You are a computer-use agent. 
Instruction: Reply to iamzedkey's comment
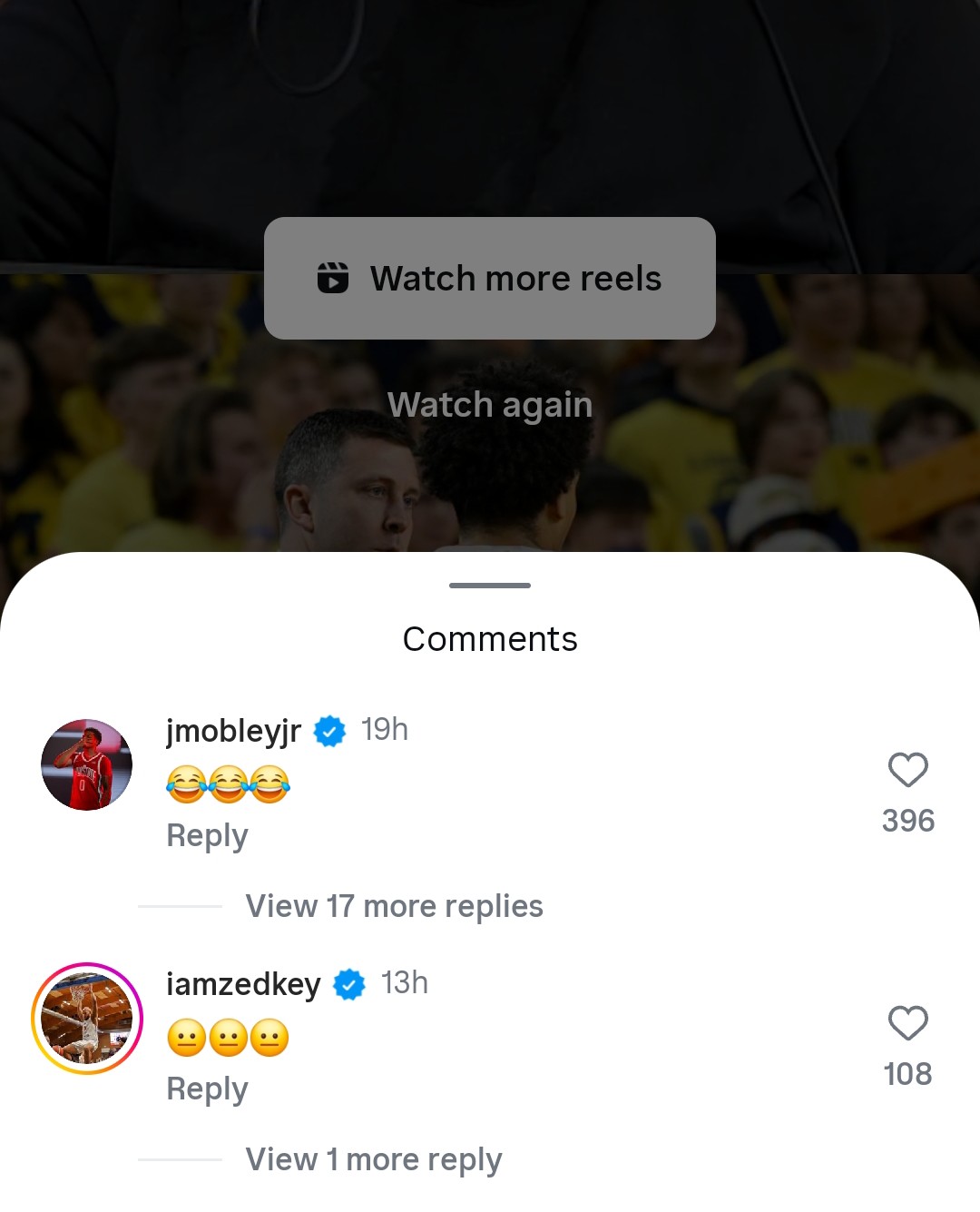point(207,1089)
